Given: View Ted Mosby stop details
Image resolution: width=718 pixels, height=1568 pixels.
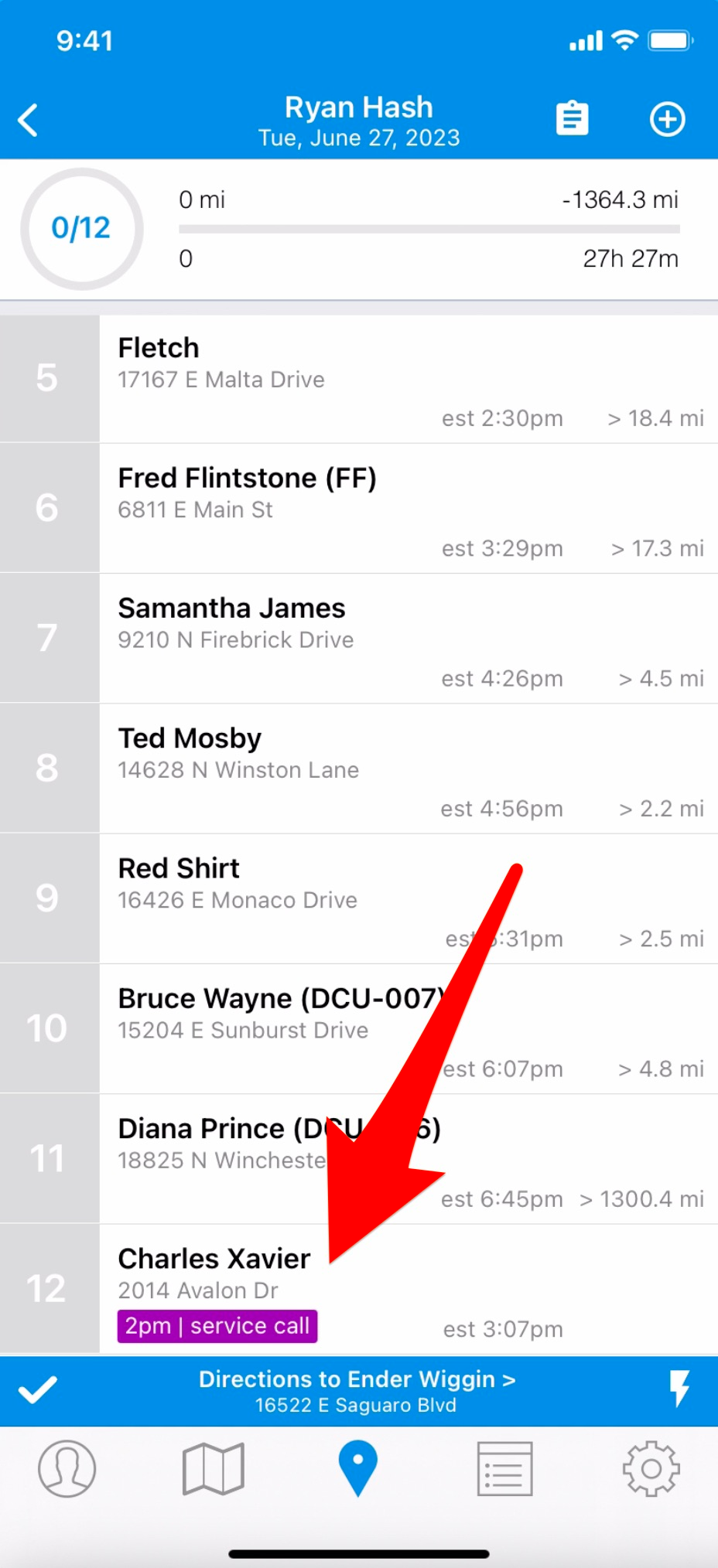Looking at the screenshot, I should point(359,768).
